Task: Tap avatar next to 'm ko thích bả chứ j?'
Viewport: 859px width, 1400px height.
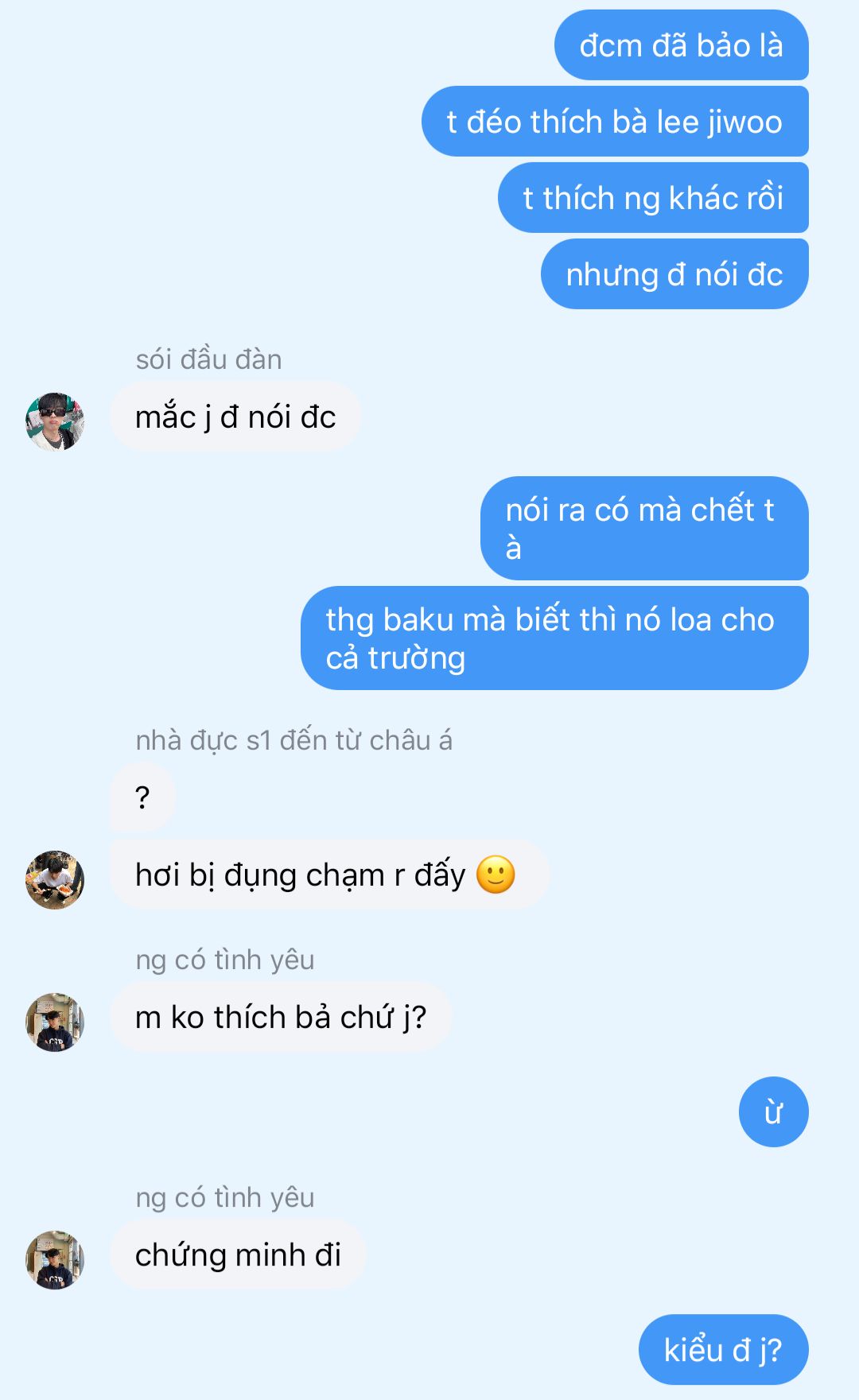Action: pyautogui.click(x=55, y=1022)
